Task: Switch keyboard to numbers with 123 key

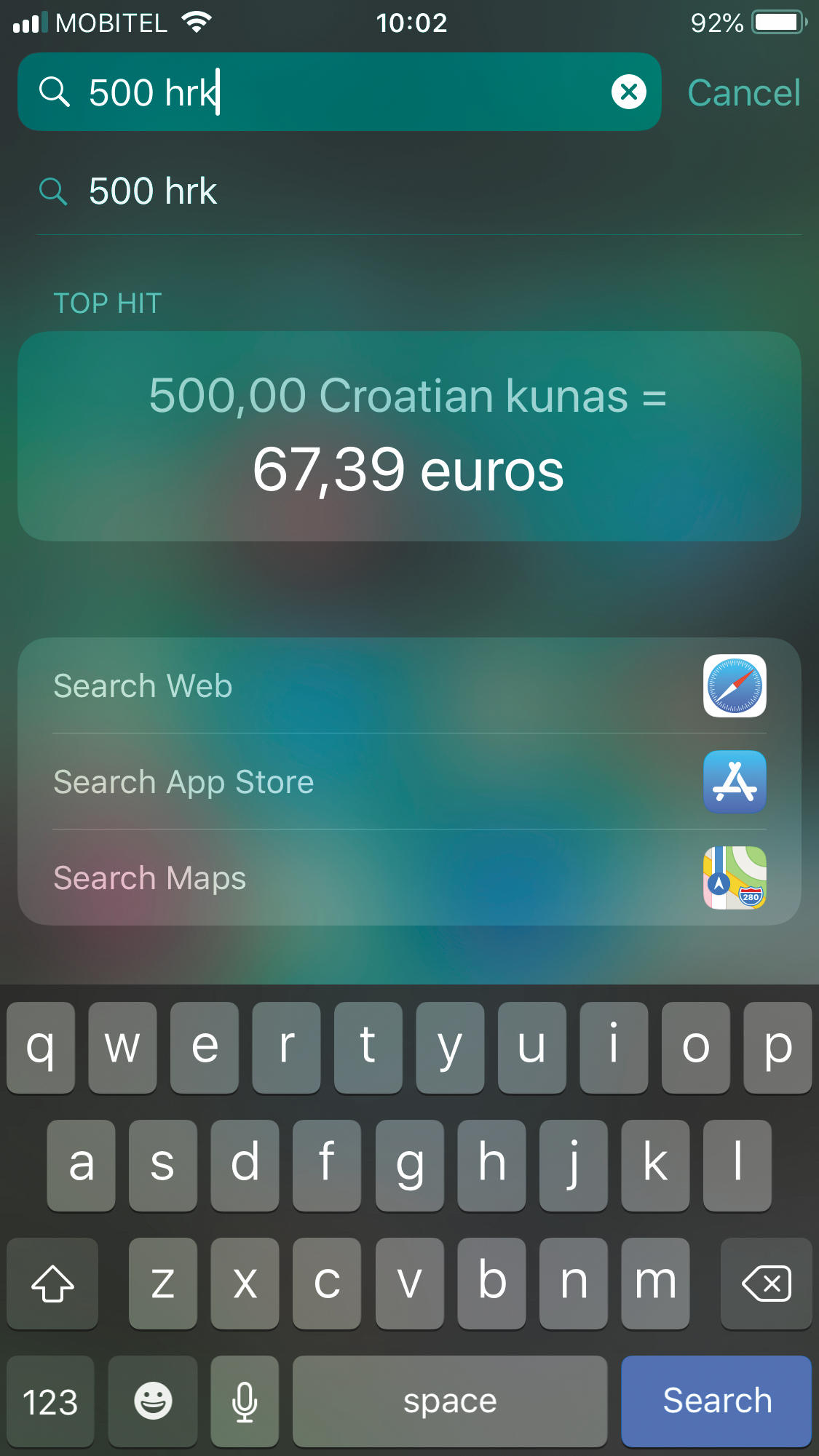Action: (50, 1401)
